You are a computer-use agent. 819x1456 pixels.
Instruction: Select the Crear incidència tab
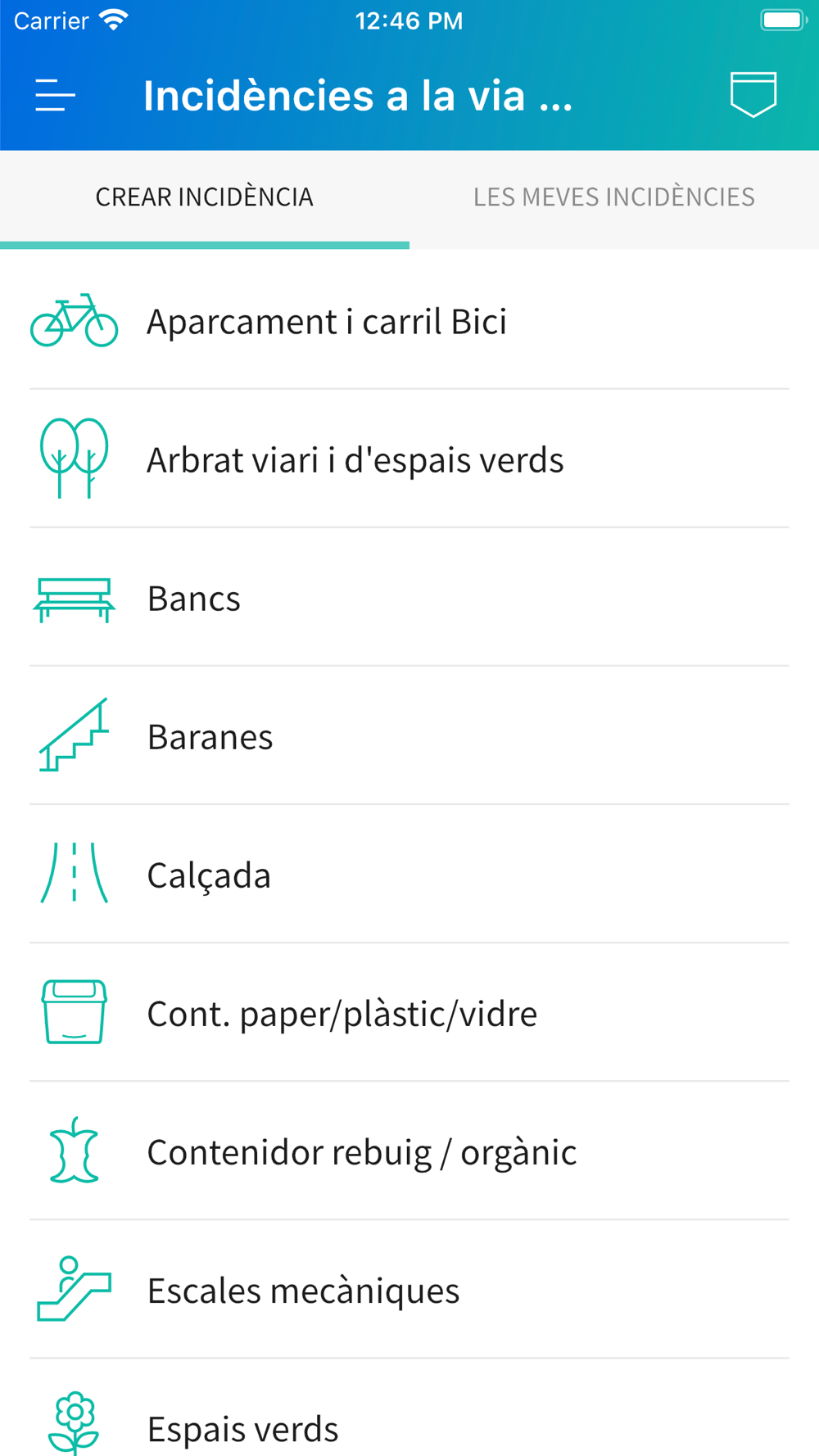205,197
